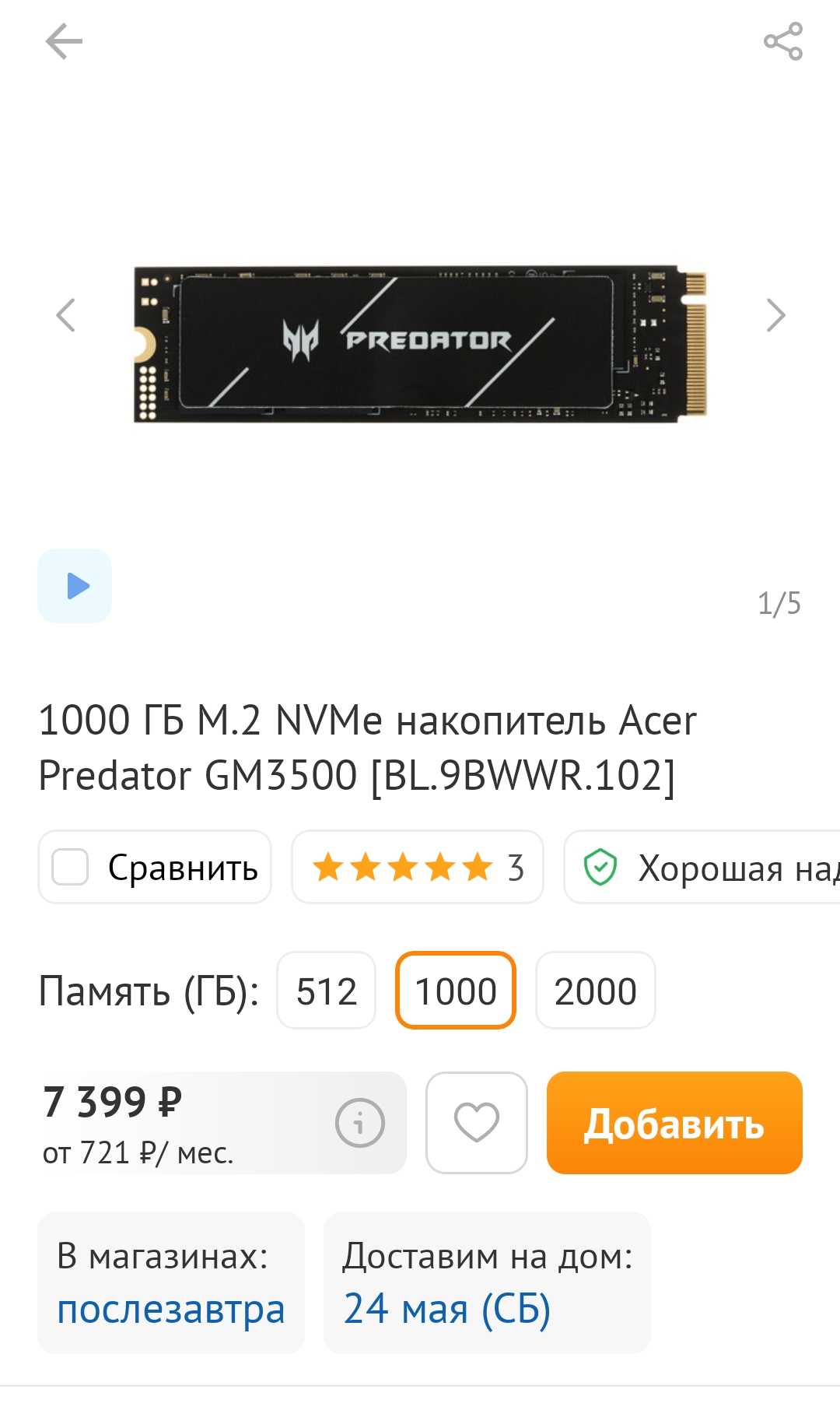Show the previous product photo
This screenshot has height=1403, width=840.
pos(66,315)
